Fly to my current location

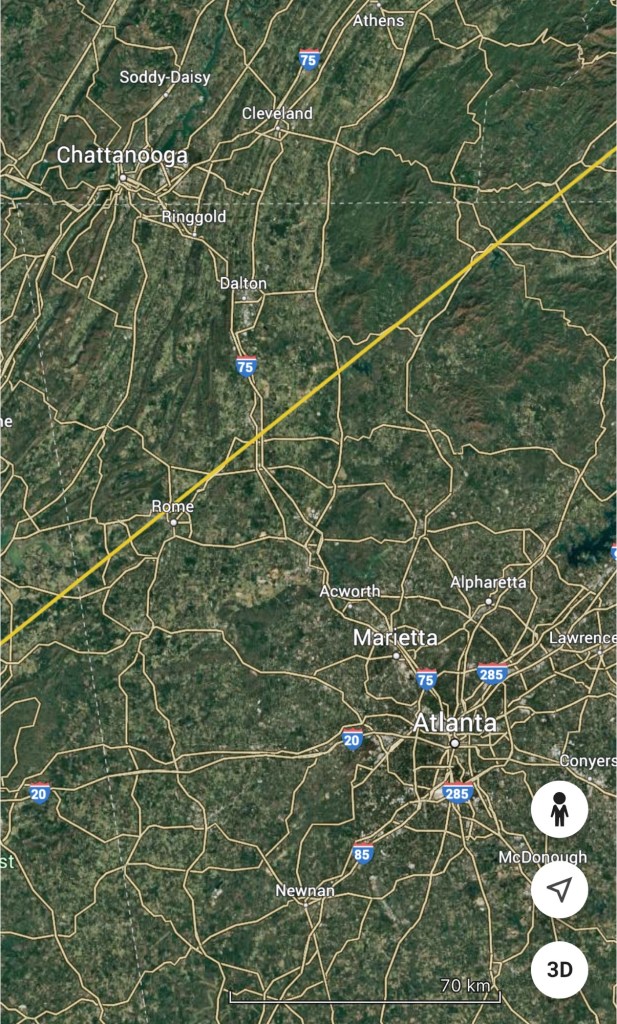pos(559,889)
